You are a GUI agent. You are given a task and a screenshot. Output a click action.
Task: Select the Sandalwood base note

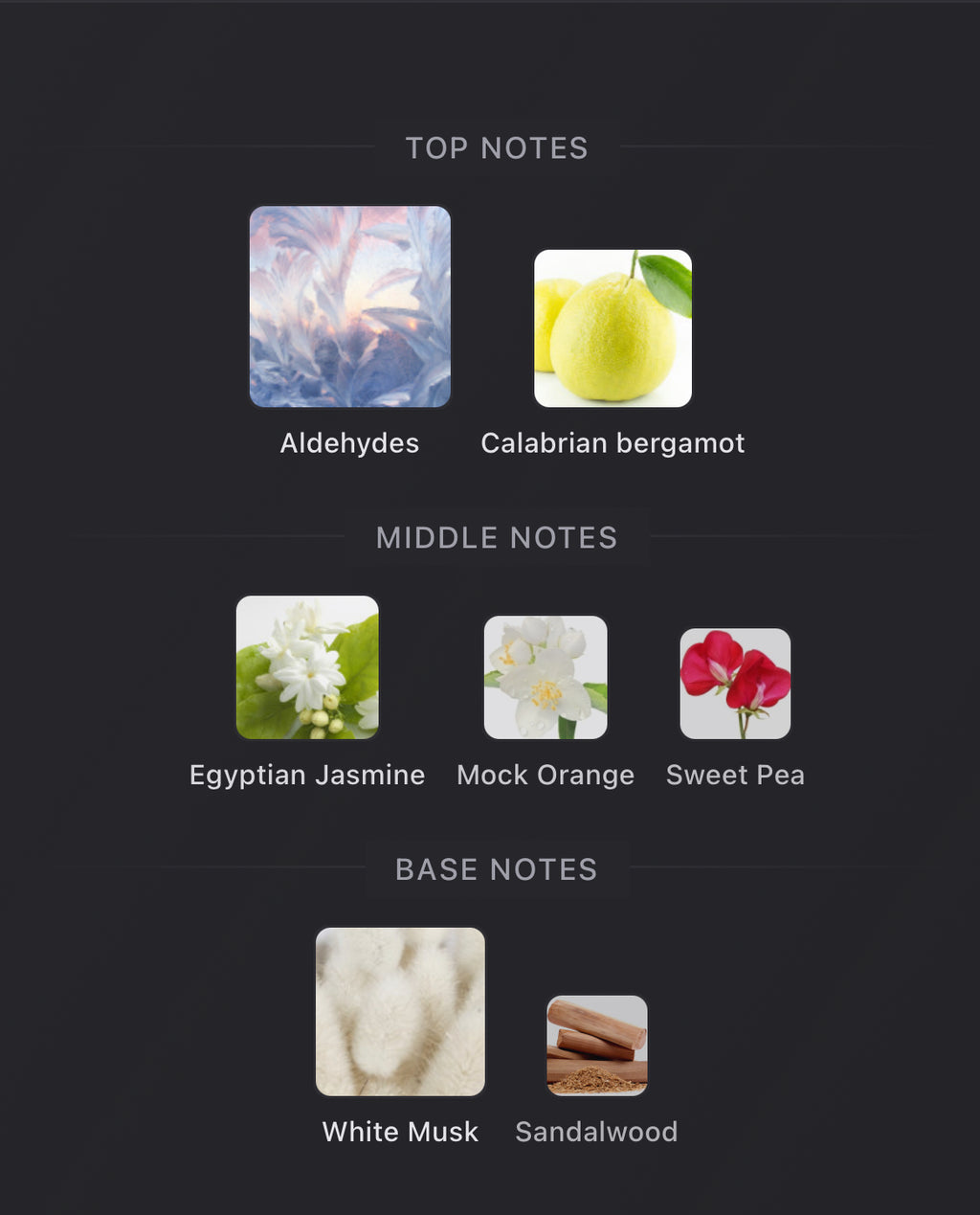tap(596, 1046)
